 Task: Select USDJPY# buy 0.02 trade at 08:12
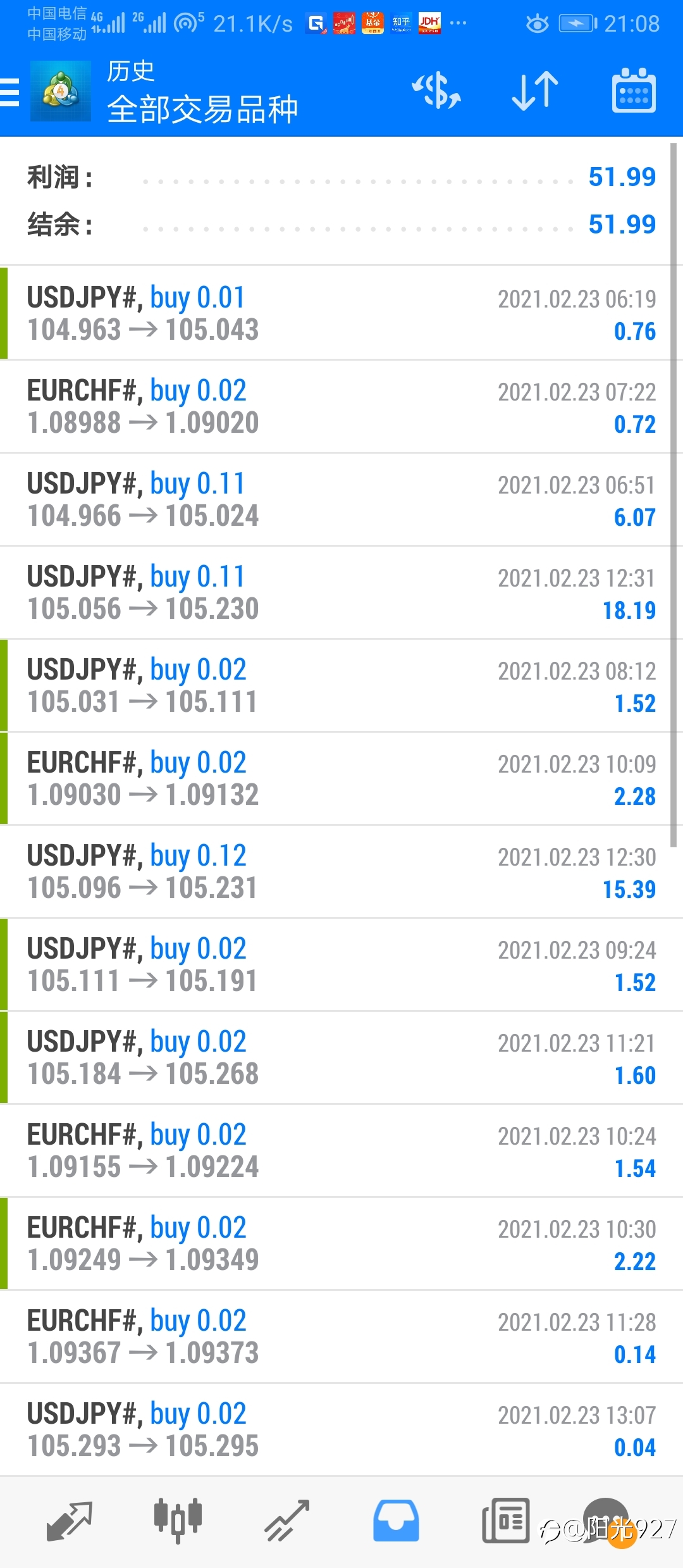tap(335, 685)
